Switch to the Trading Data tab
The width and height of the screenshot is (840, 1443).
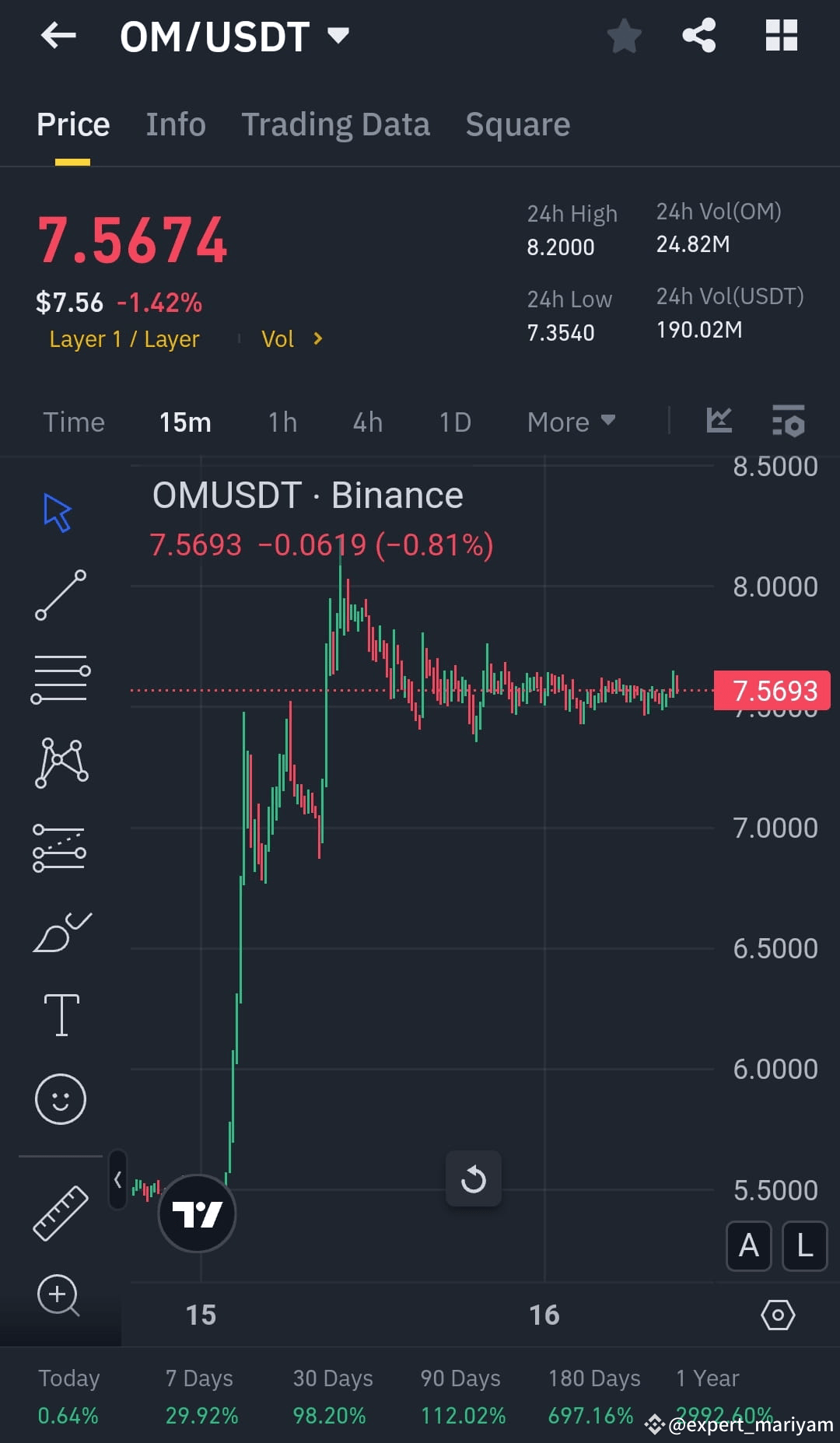point(335,124)
